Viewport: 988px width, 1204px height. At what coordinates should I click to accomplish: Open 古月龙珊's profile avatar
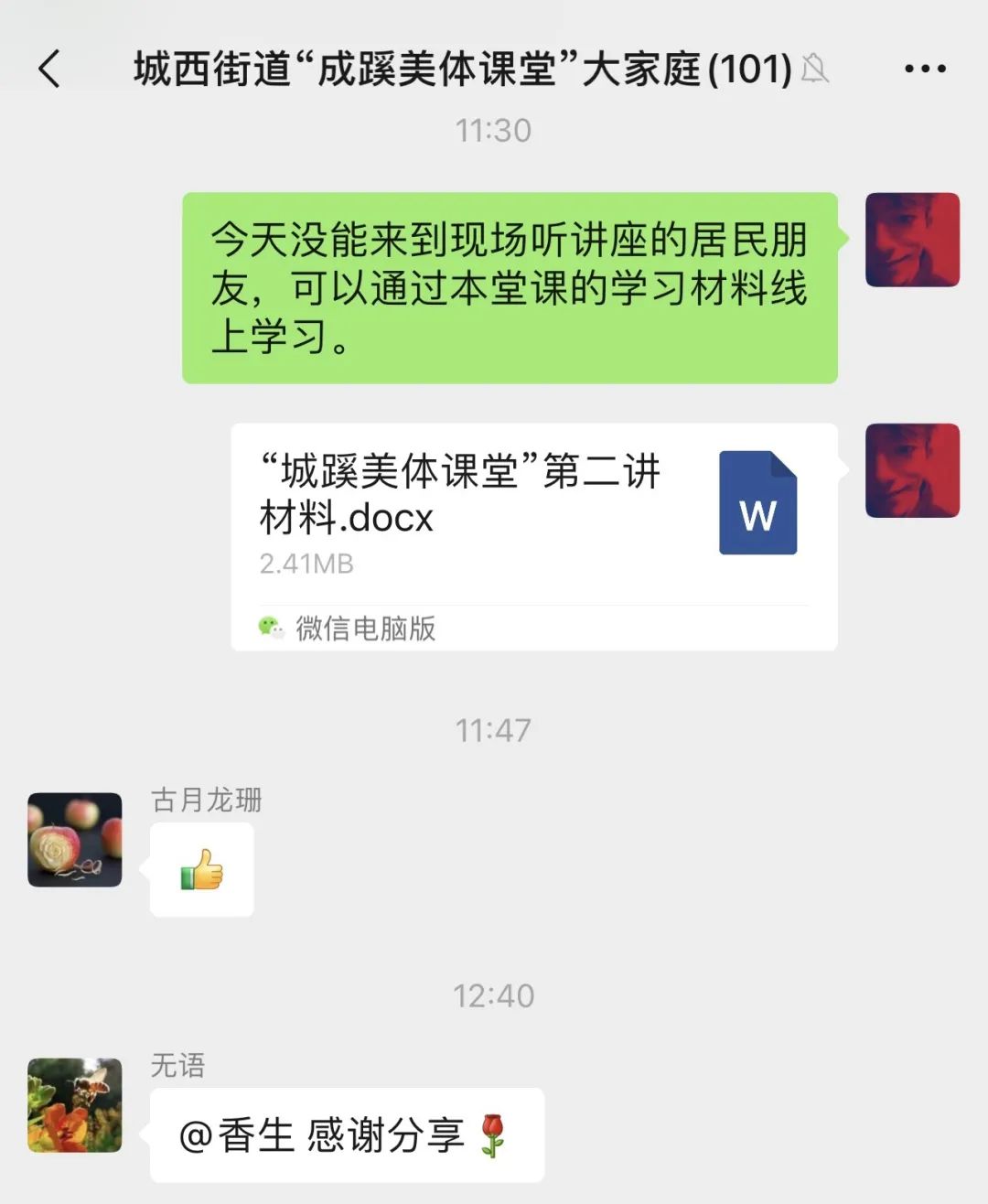[x=75, y=839]
